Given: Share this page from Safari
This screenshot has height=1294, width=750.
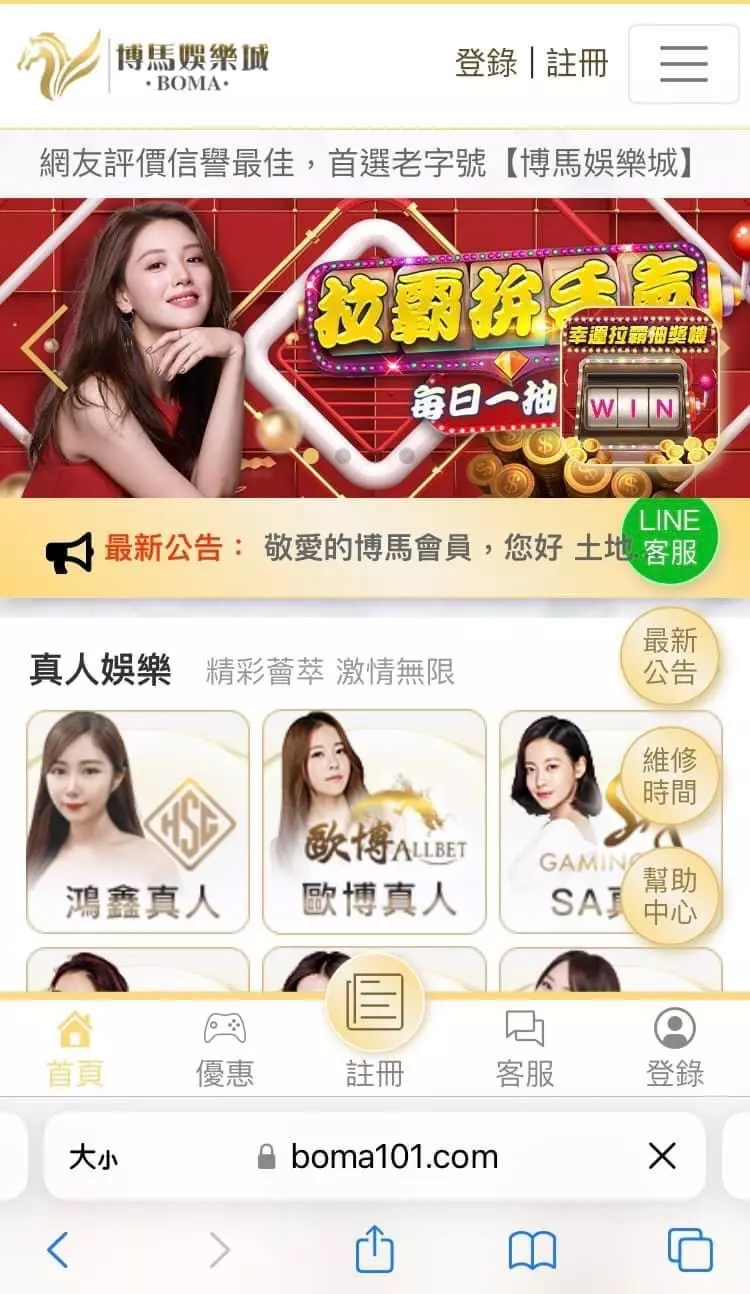Looking at the screenshot, I should [x=375, y=1250].
